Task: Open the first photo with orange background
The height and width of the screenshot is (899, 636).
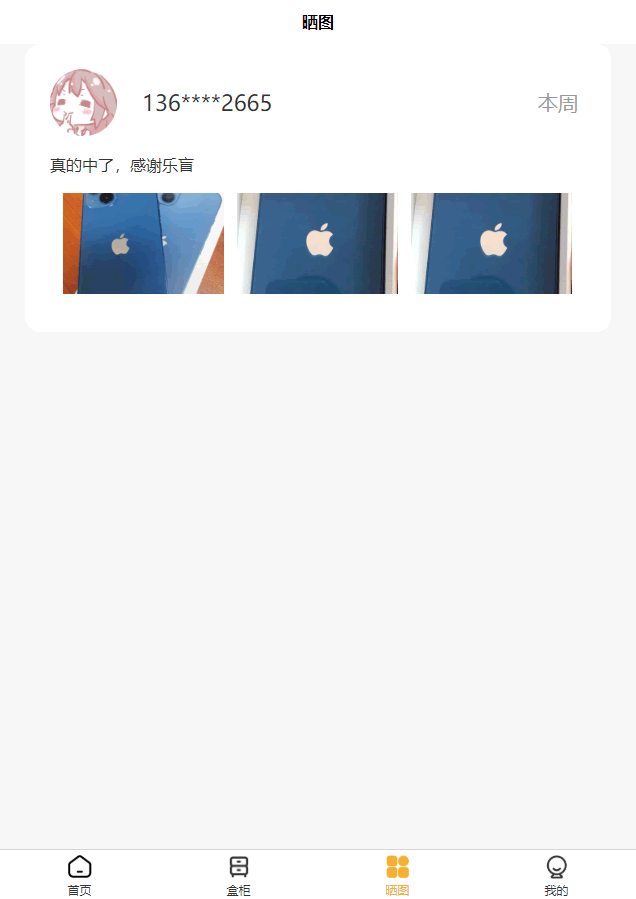Action: 143,243
